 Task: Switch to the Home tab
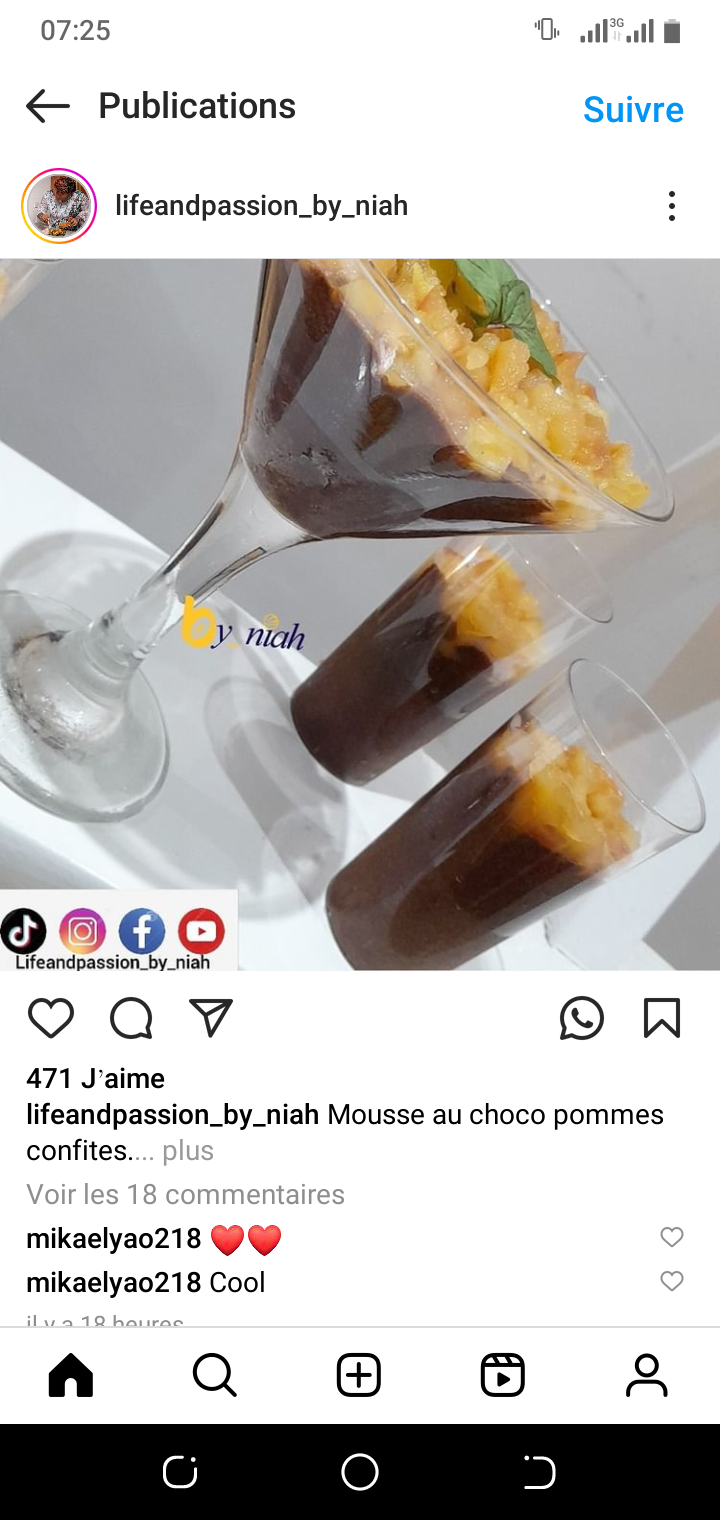click(x=71, y=1376)
